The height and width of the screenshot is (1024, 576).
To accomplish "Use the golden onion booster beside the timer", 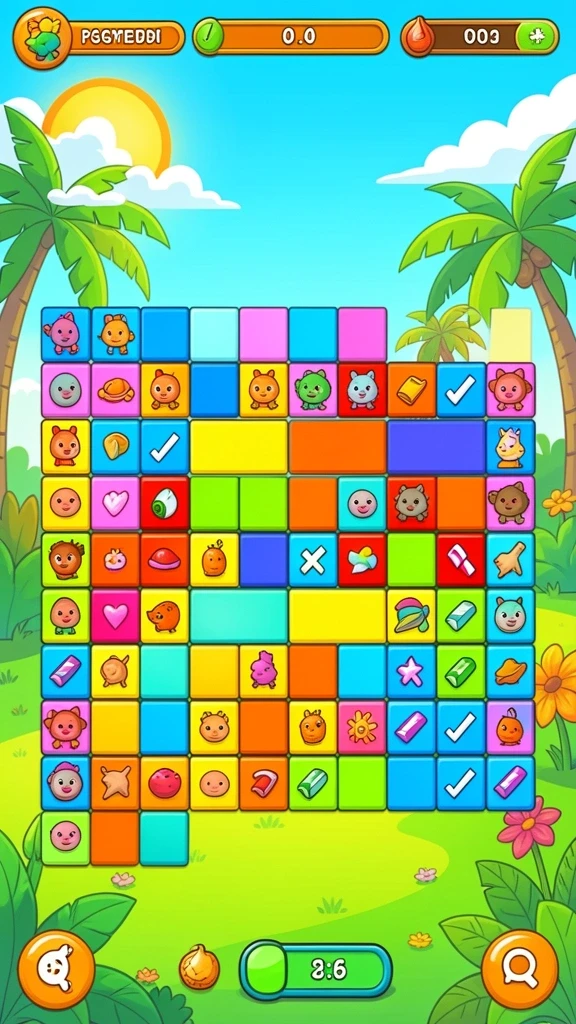I will click(x=199, y=967).
